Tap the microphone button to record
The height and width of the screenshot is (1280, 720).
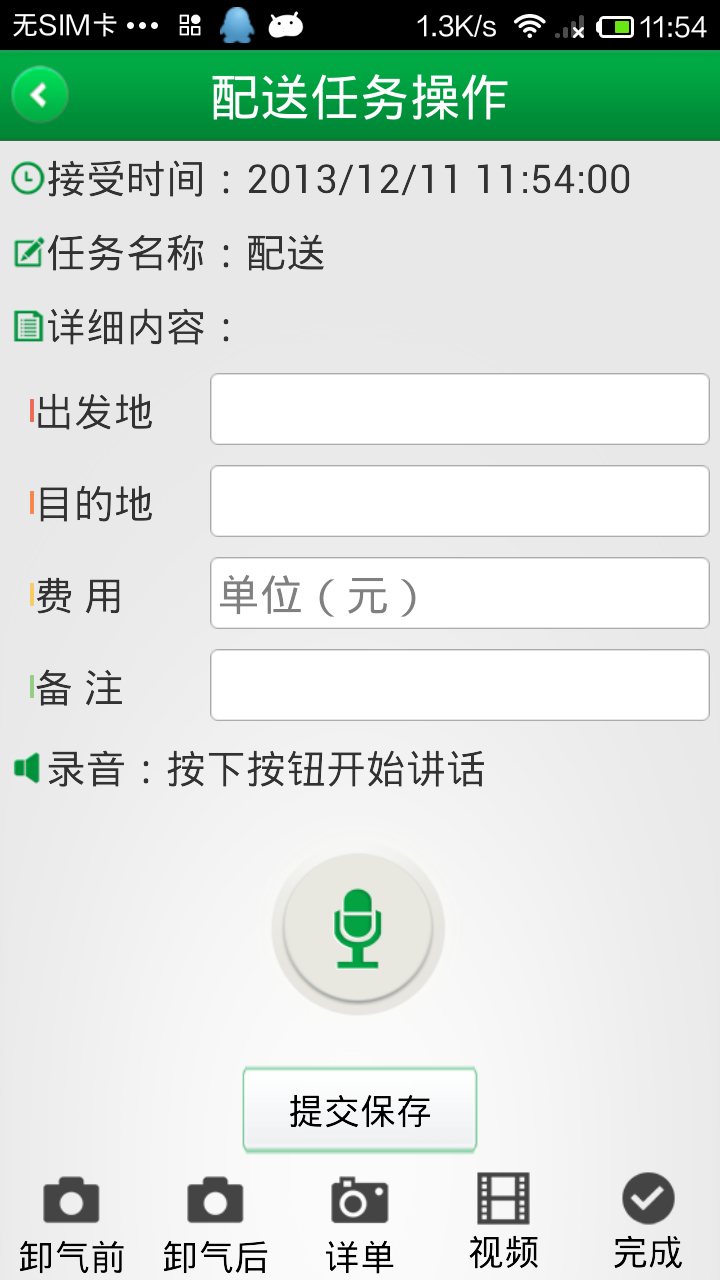[x=358, y=928]
